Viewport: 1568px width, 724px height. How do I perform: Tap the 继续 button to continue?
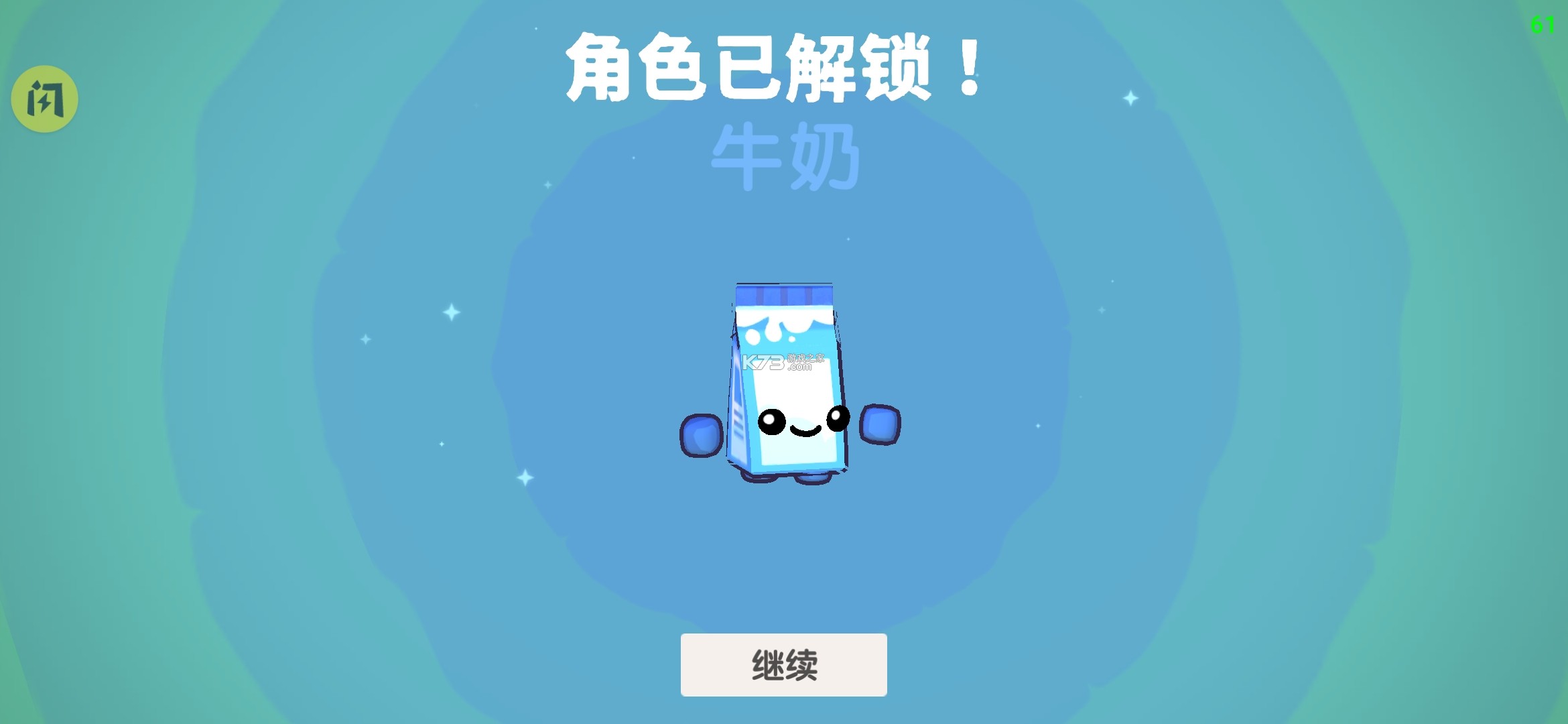(783, 664)
